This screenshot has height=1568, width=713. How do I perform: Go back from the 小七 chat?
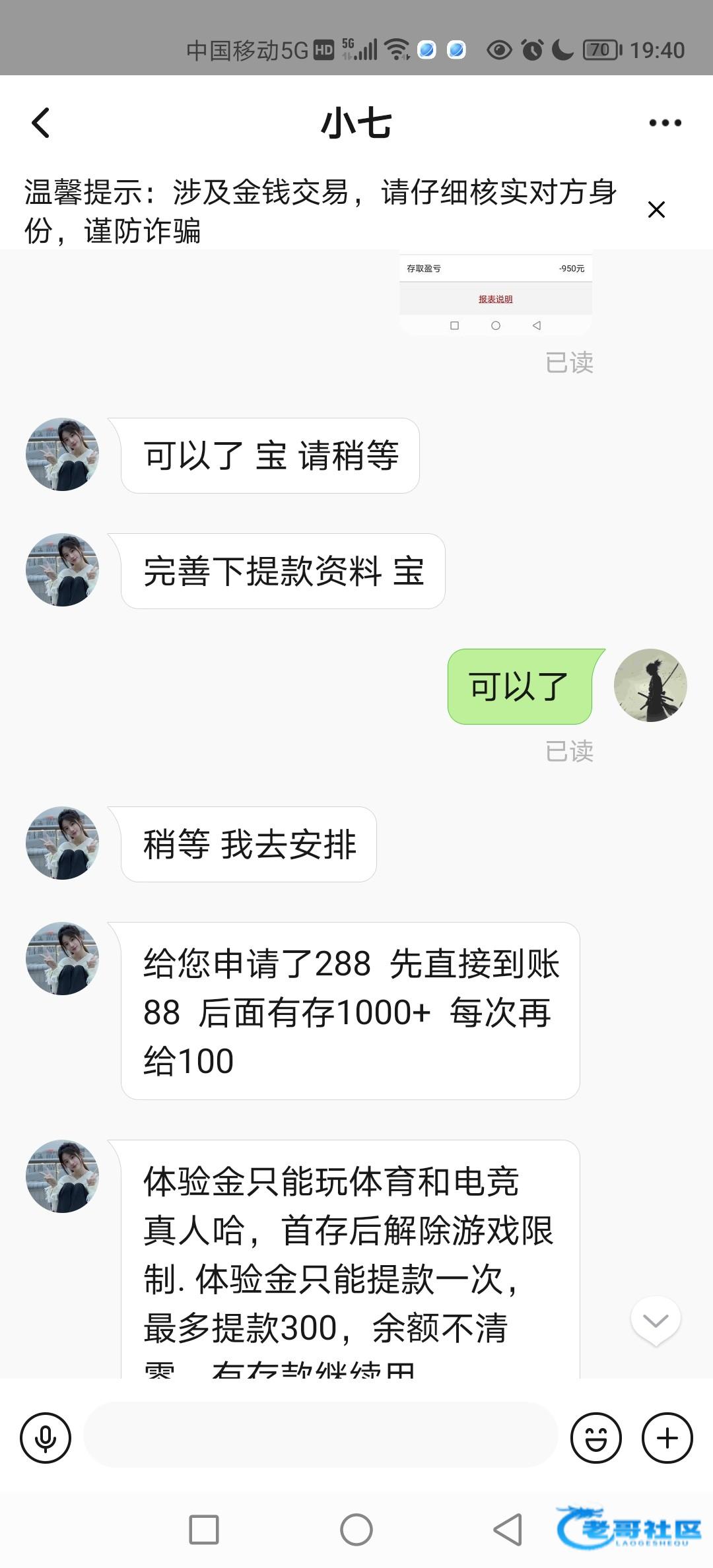tap(41, 123)
